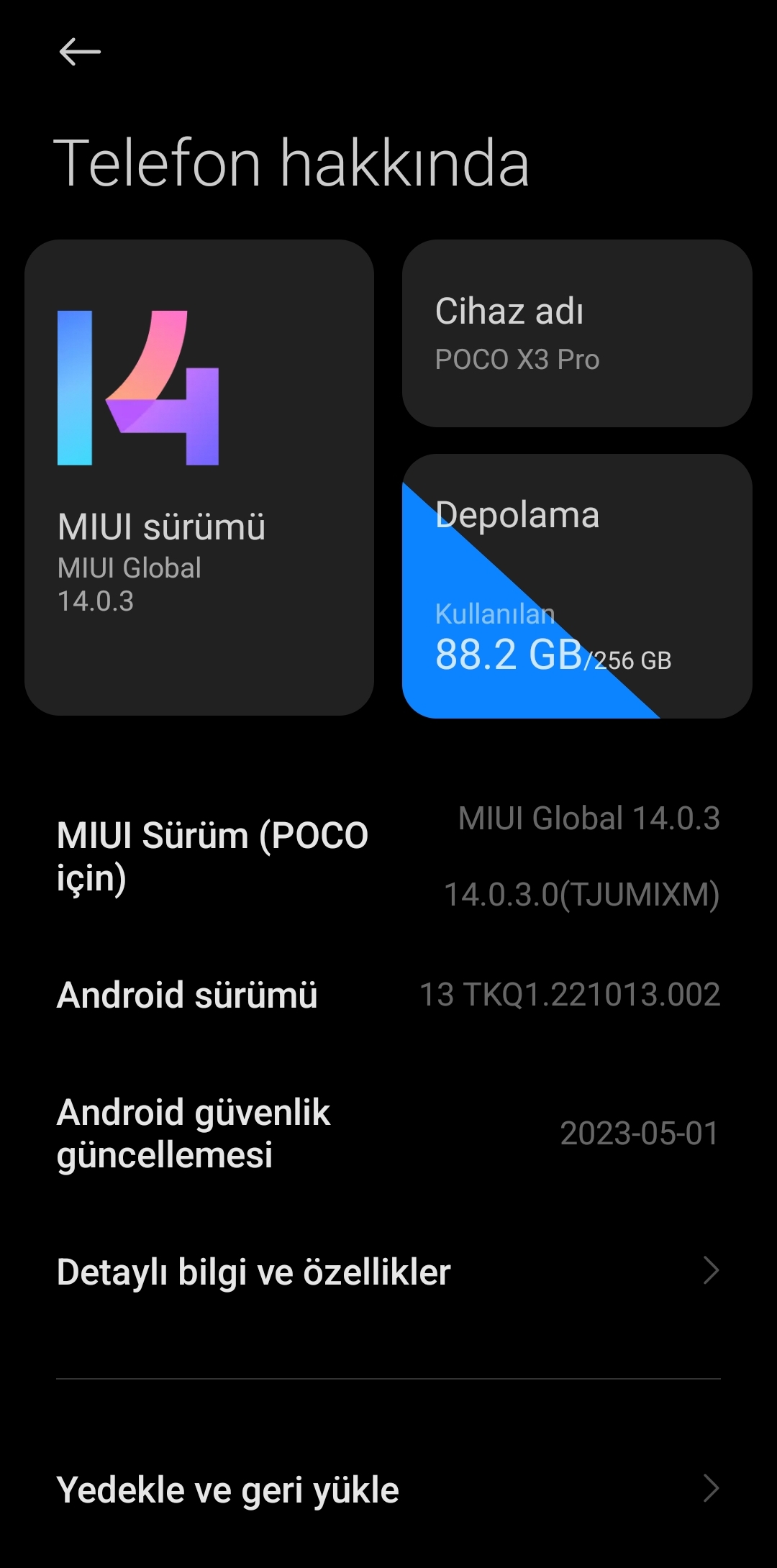Tap the MIUI Sürüm (POCO için) row
777x1568 pixels.
(388, 856)
